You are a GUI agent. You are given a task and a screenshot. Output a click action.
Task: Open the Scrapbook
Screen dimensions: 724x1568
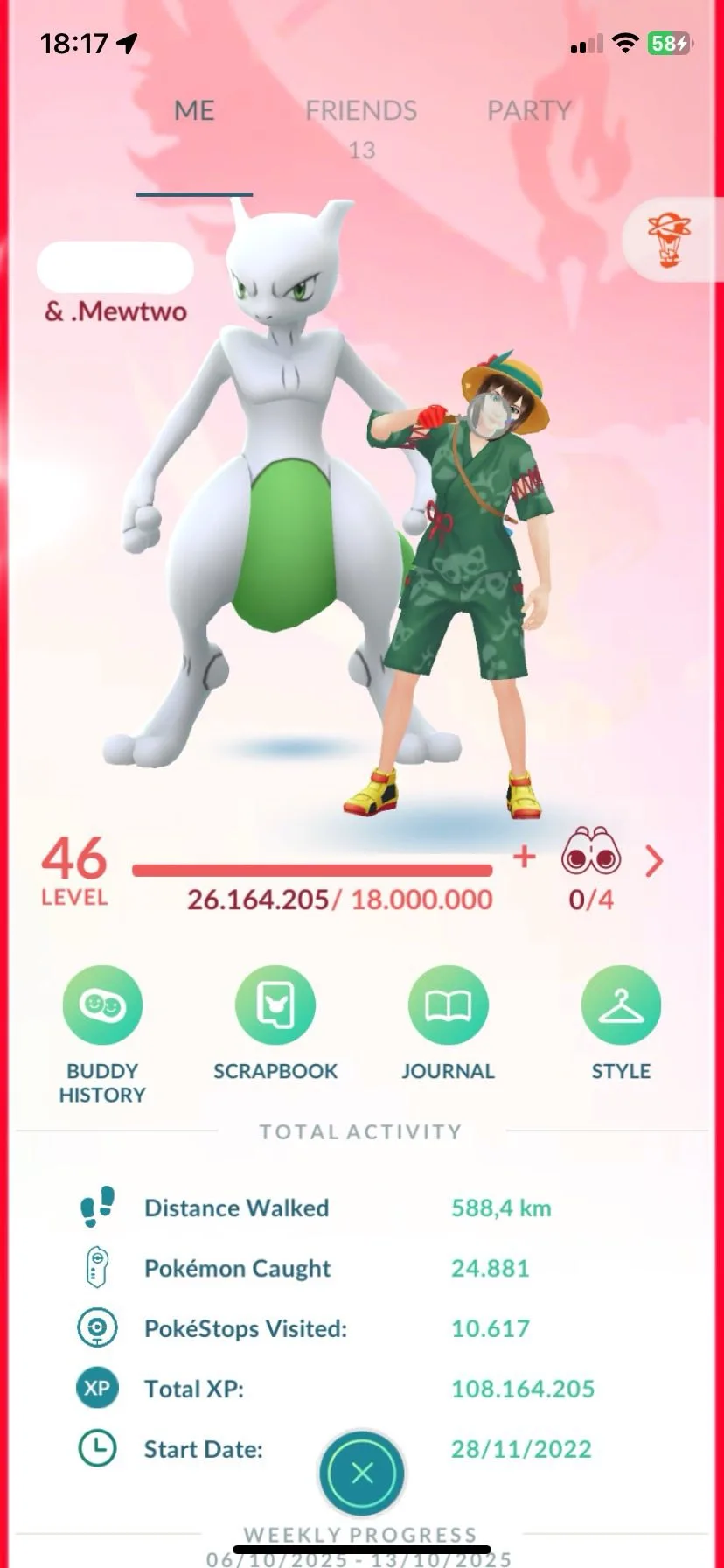click(x=275, y=1006)
